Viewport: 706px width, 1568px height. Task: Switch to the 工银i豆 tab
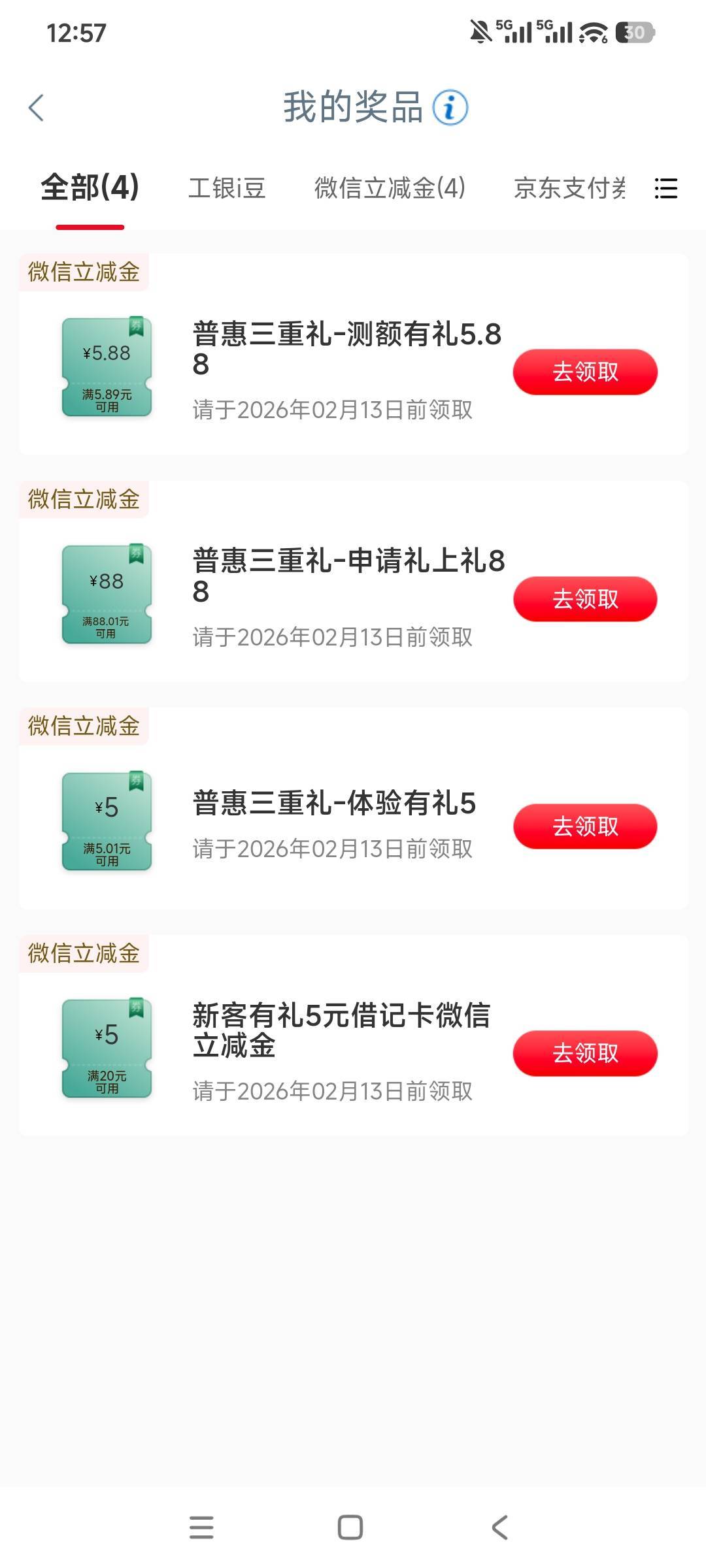click(227, 188)
